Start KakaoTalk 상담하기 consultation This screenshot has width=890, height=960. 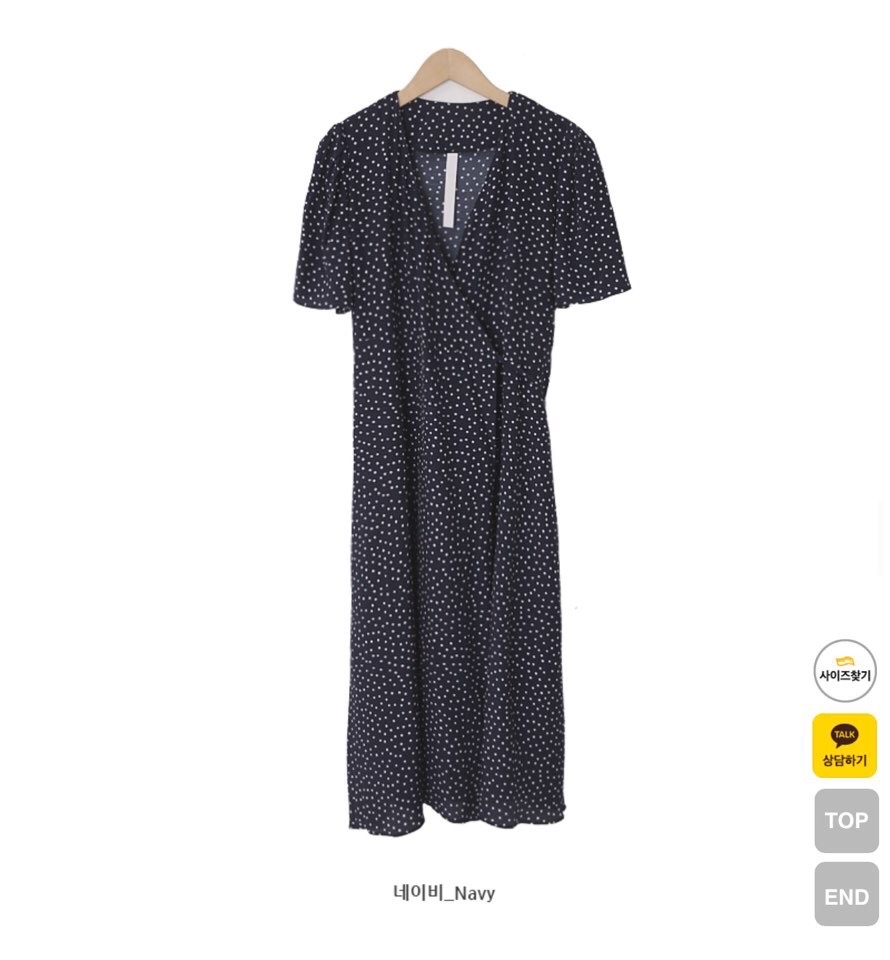tap(845, 746)
